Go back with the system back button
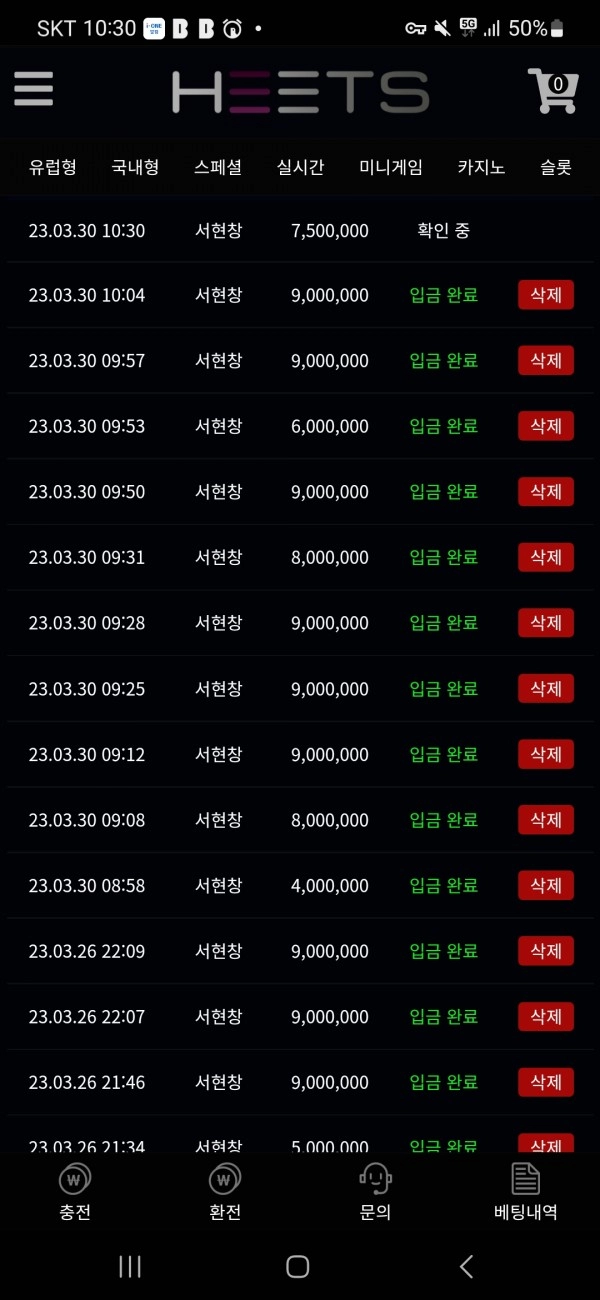 (x=466, y=1267)
